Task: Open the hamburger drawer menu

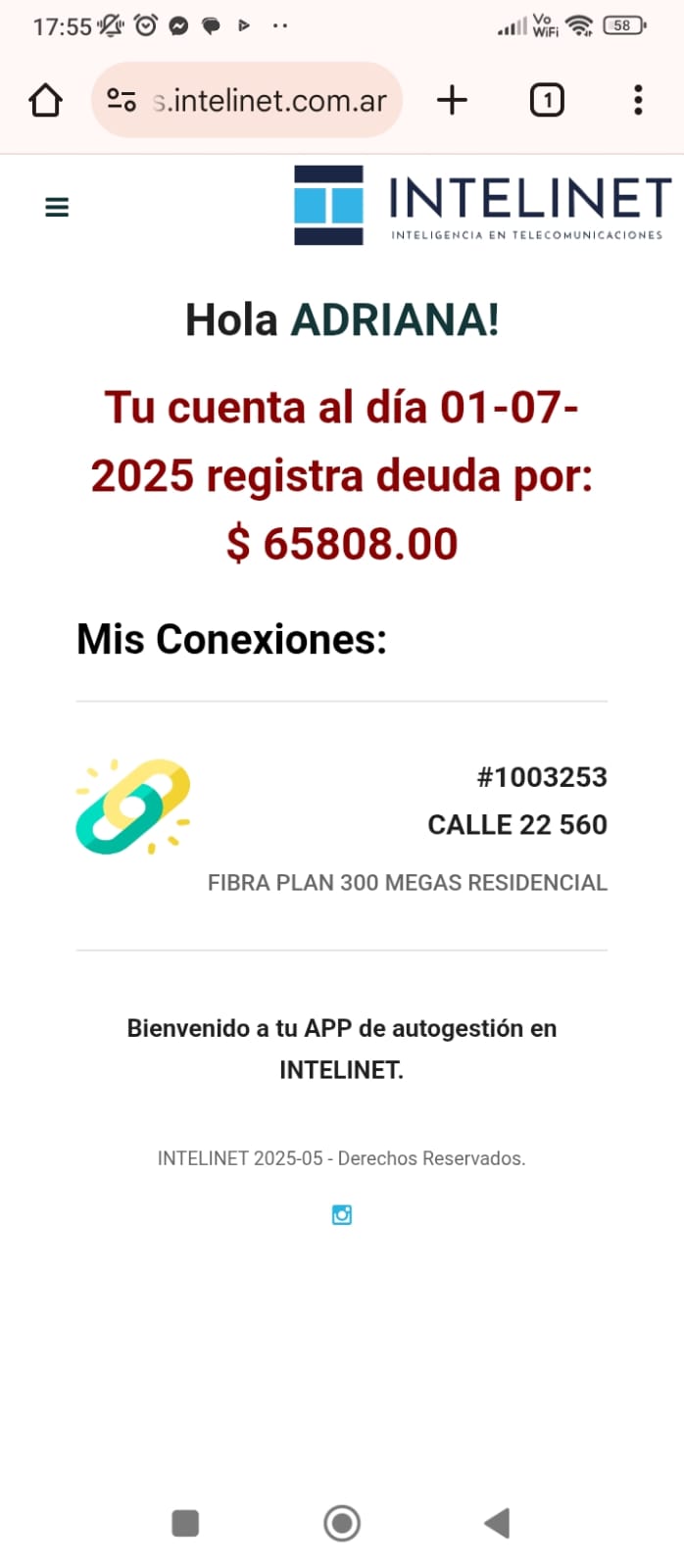Action: click(x=57, y=207)
